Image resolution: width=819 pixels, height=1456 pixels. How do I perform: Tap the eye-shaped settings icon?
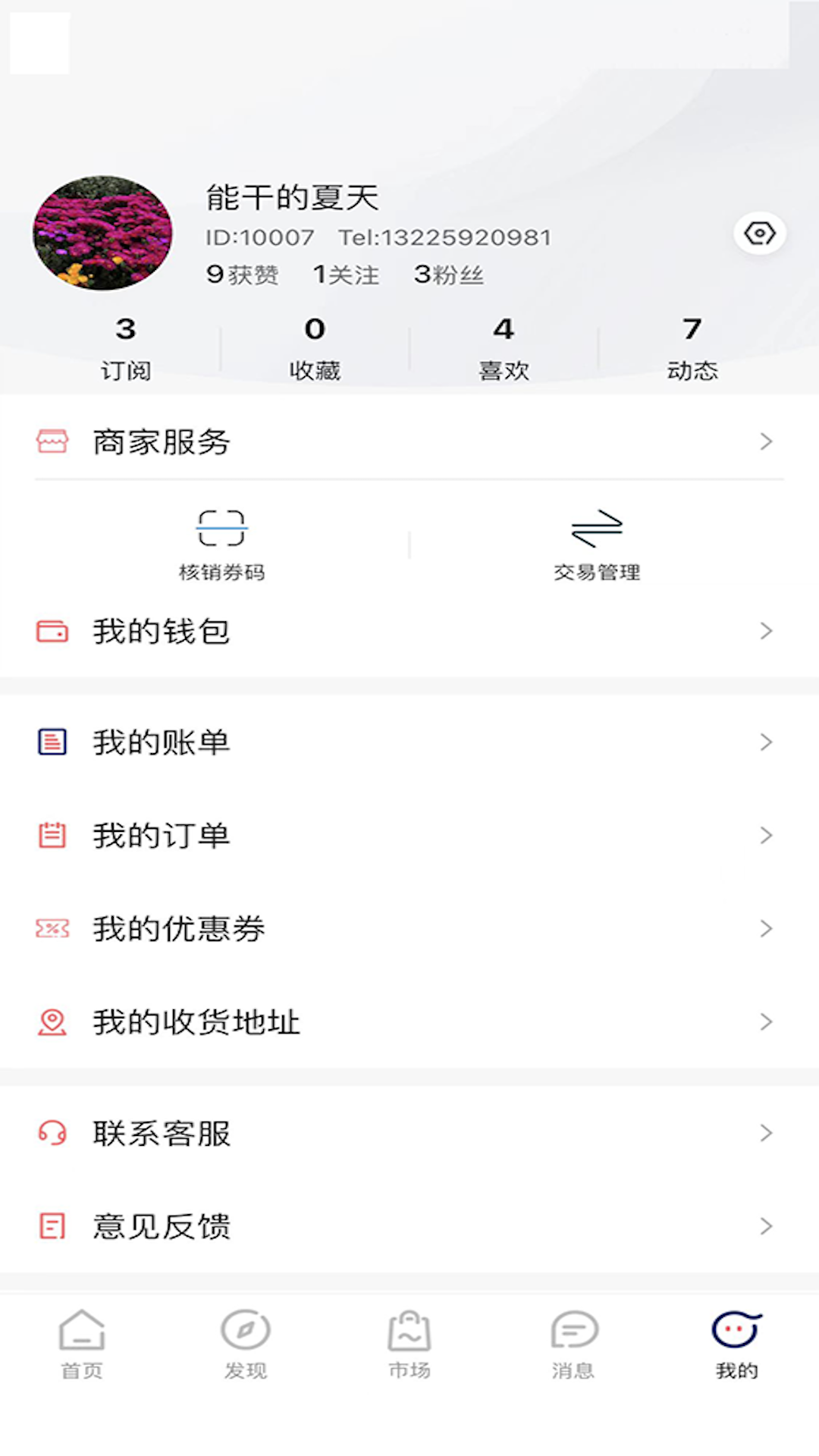pyautogui.click(x=760, y=234)
